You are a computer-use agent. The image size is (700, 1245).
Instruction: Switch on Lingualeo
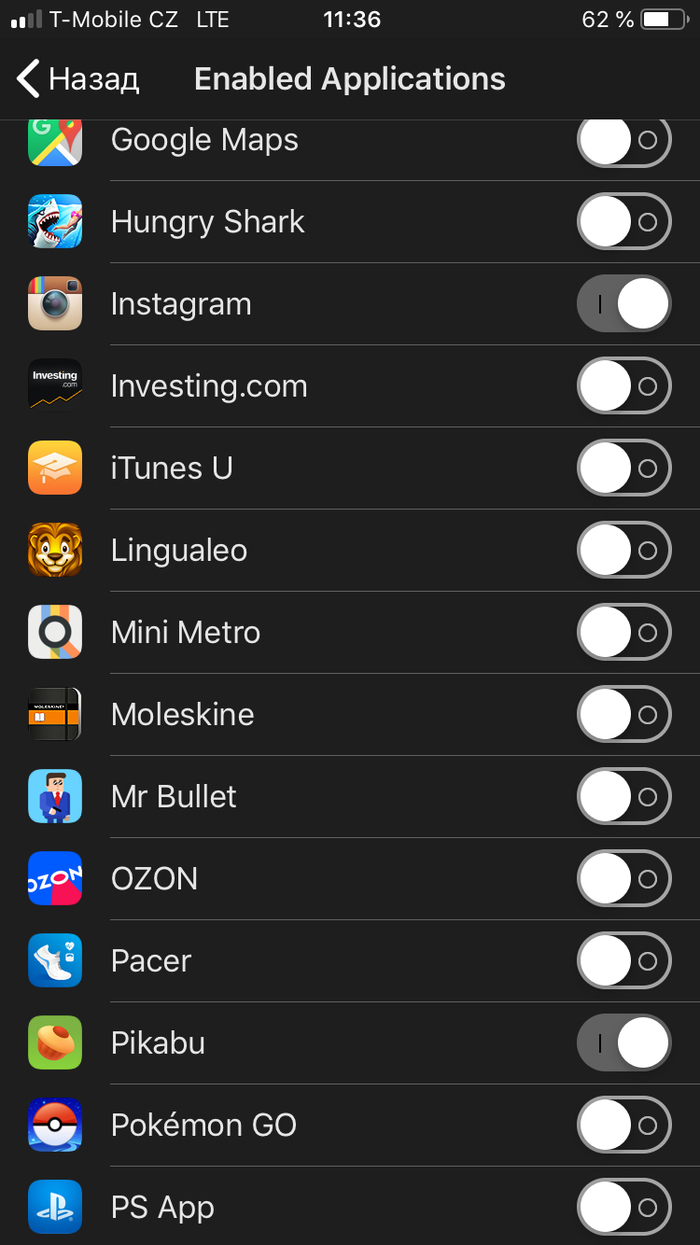[623, 550]
